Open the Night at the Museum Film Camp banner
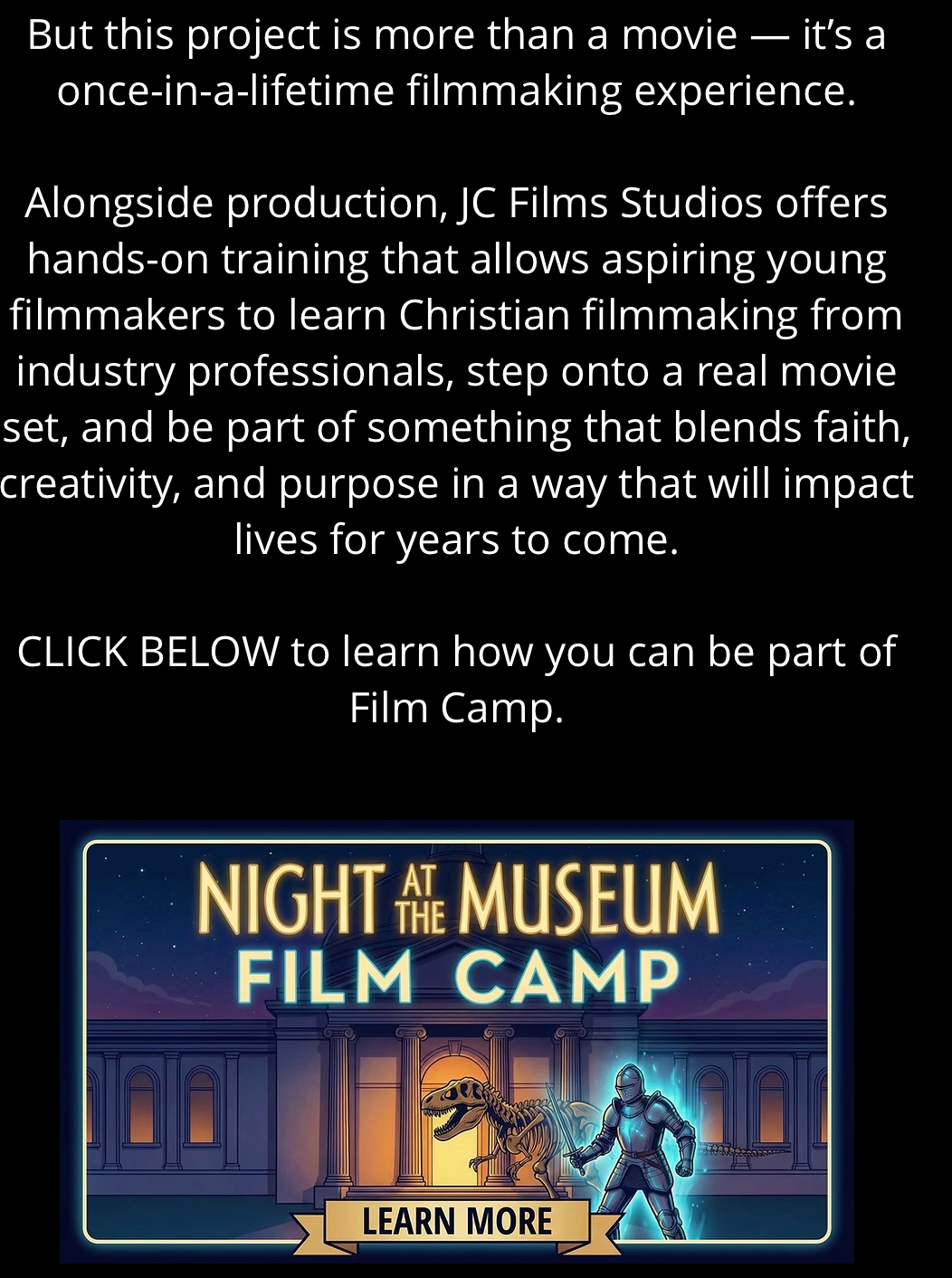 pyautogui.click(x=456, y=1041)
